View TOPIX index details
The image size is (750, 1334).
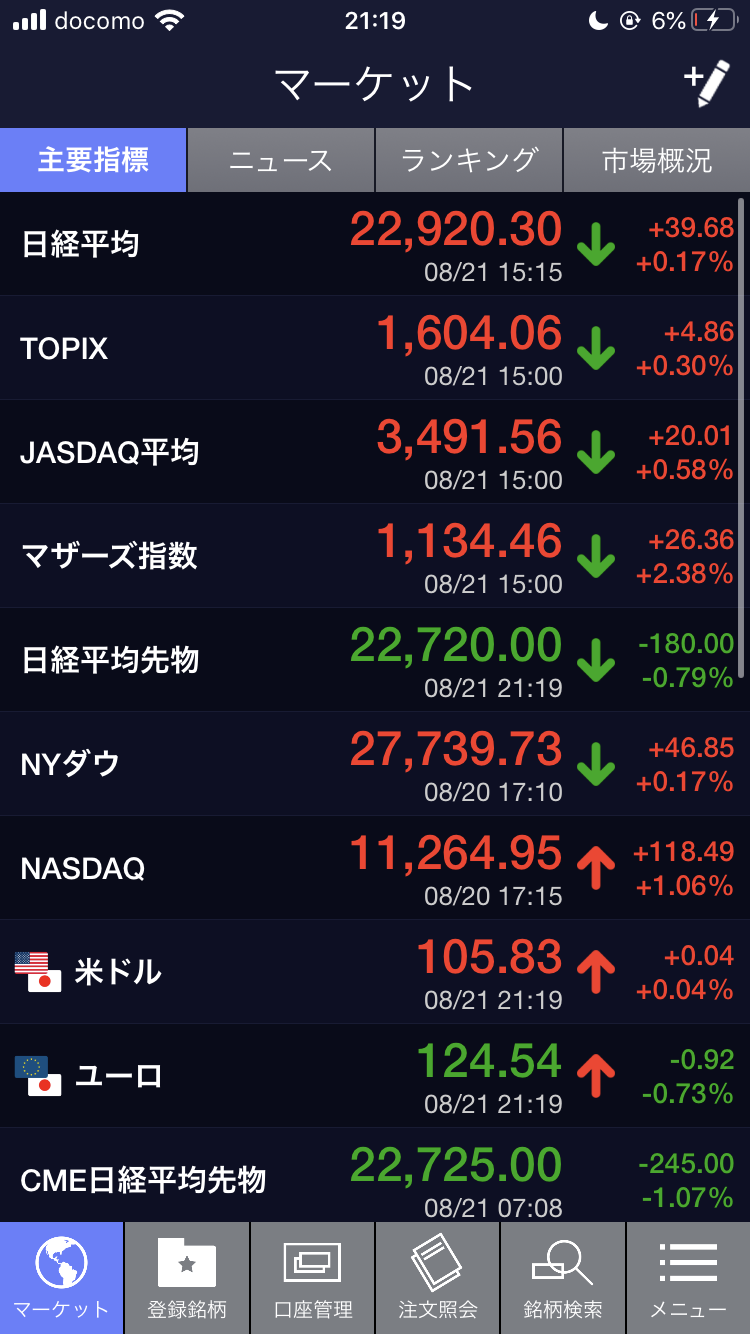[375, 348]
